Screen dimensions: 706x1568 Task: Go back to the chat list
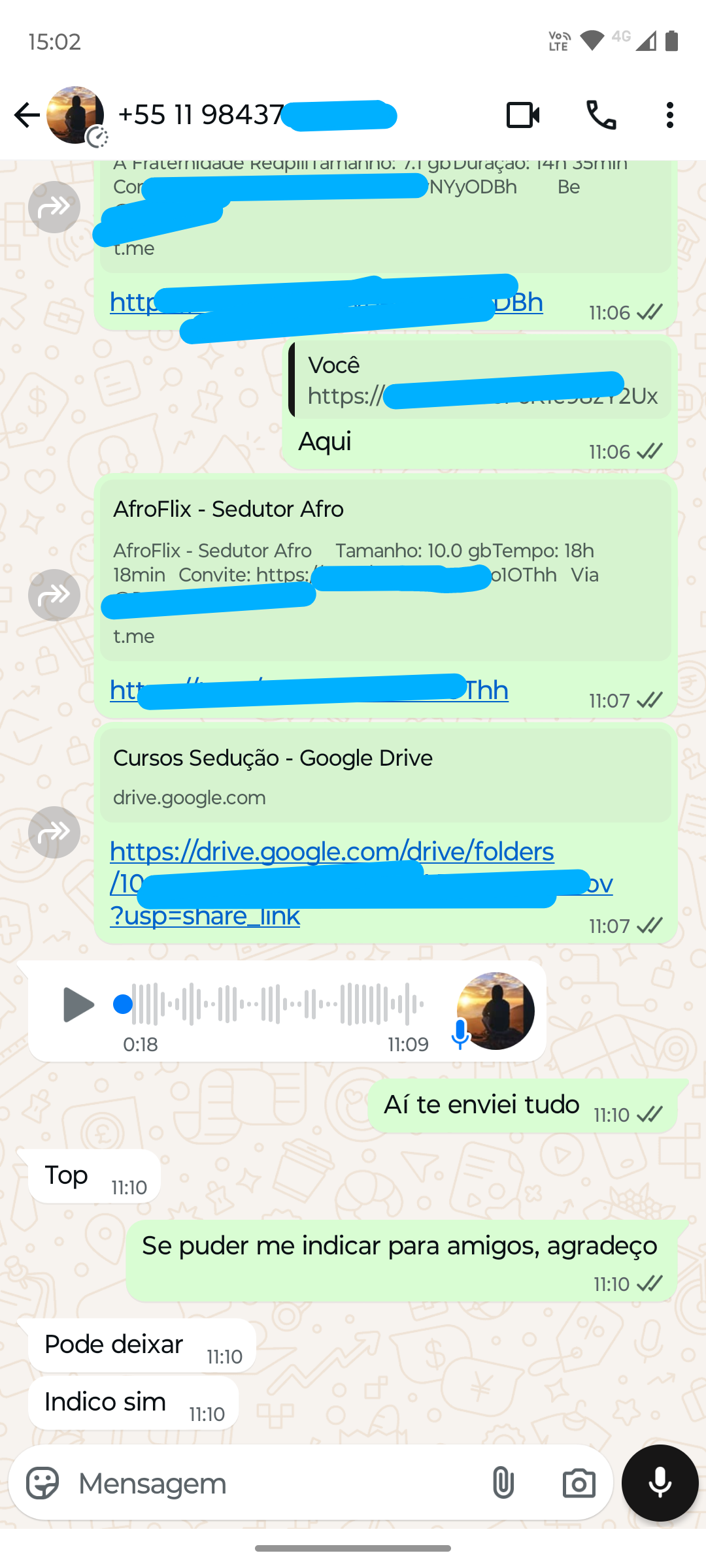(27, 115)
